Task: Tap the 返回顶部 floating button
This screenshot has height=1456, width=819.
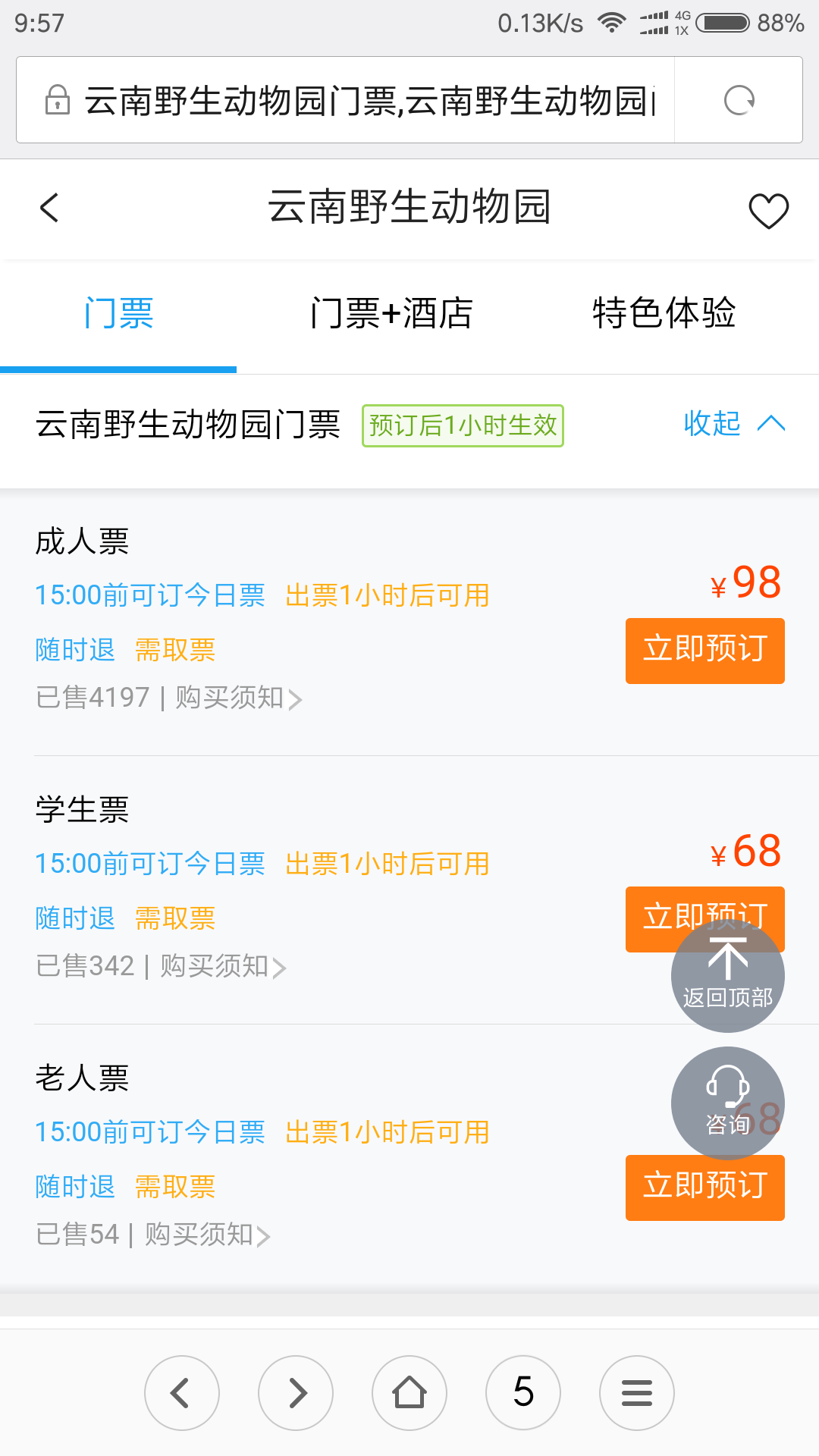Action: pos(728,975)
